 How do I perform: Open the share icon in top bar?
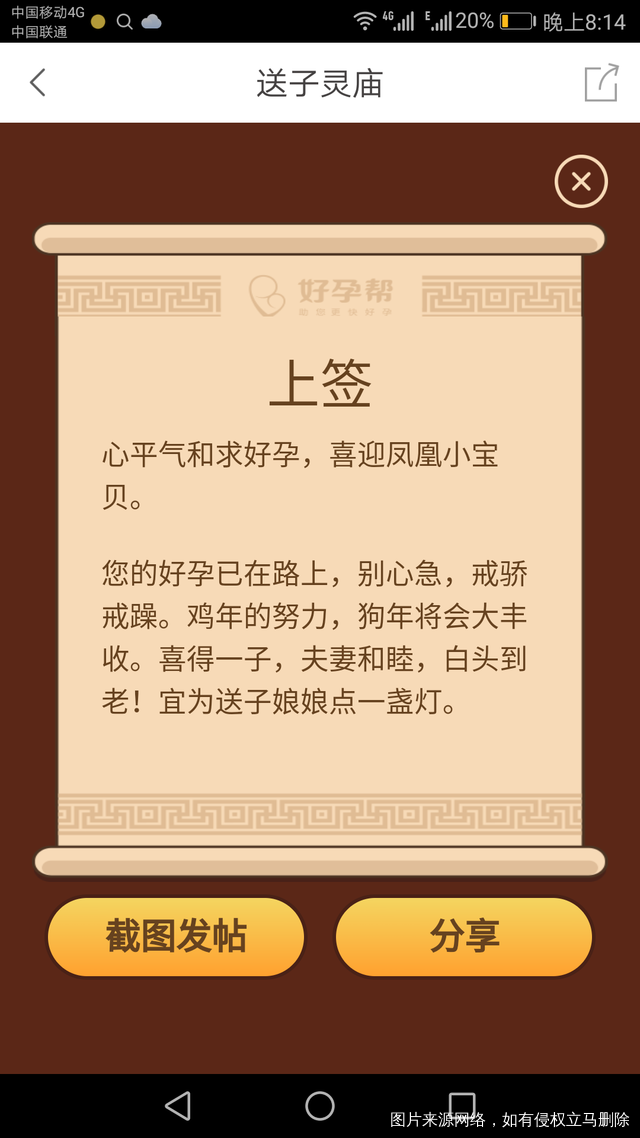tap(601, 83)
